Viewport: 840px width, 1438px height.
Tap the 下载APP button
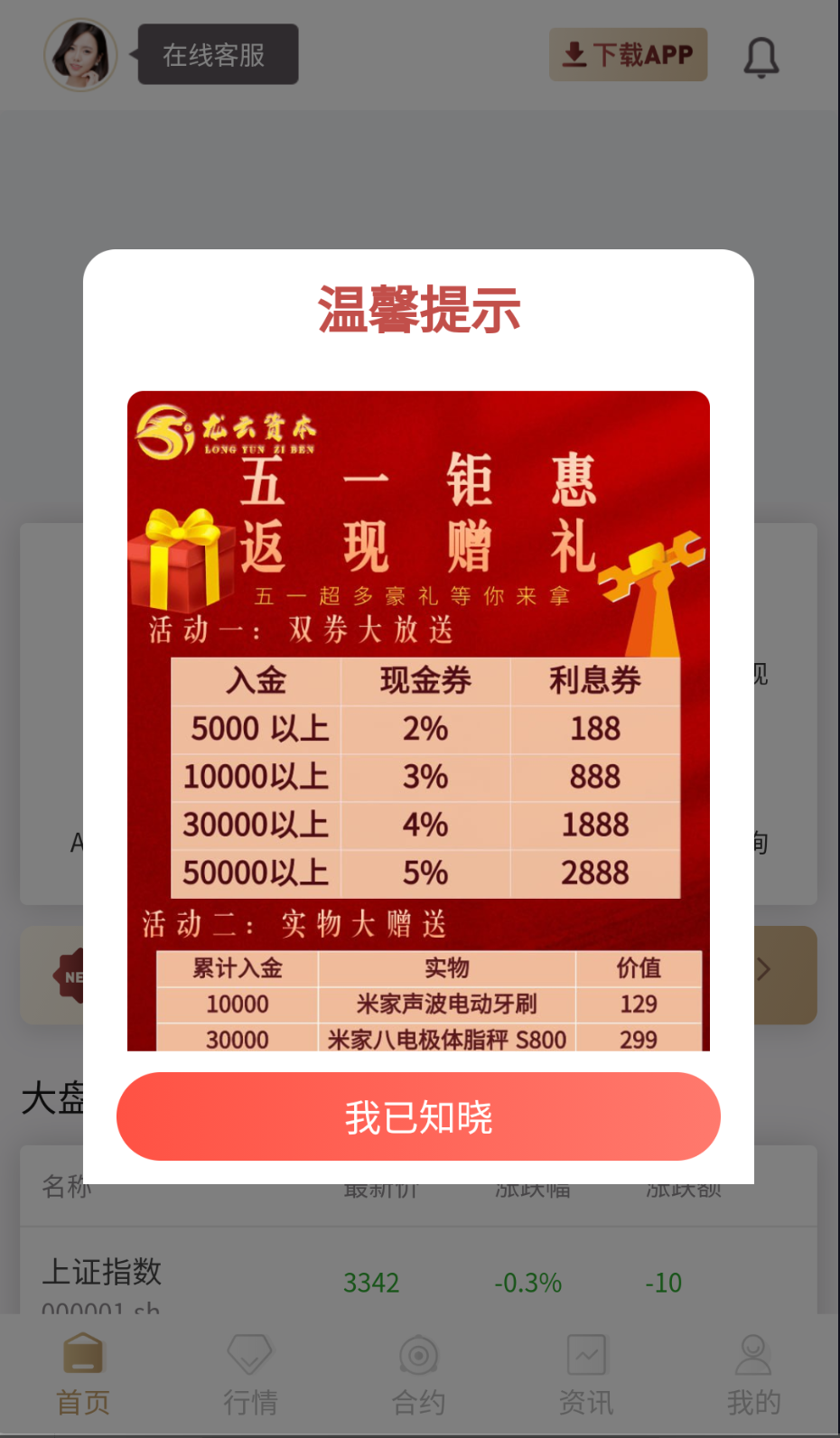pyautogui.click(x=628, y=54)
